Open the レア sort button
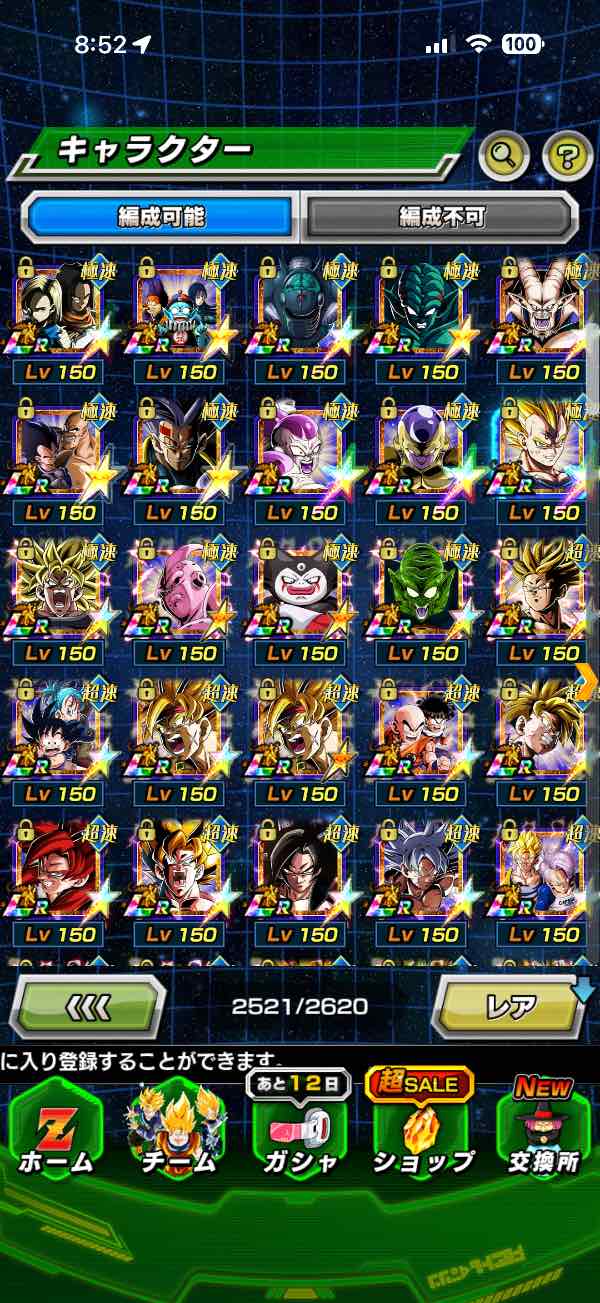600x1303 pixels. 508,1005
